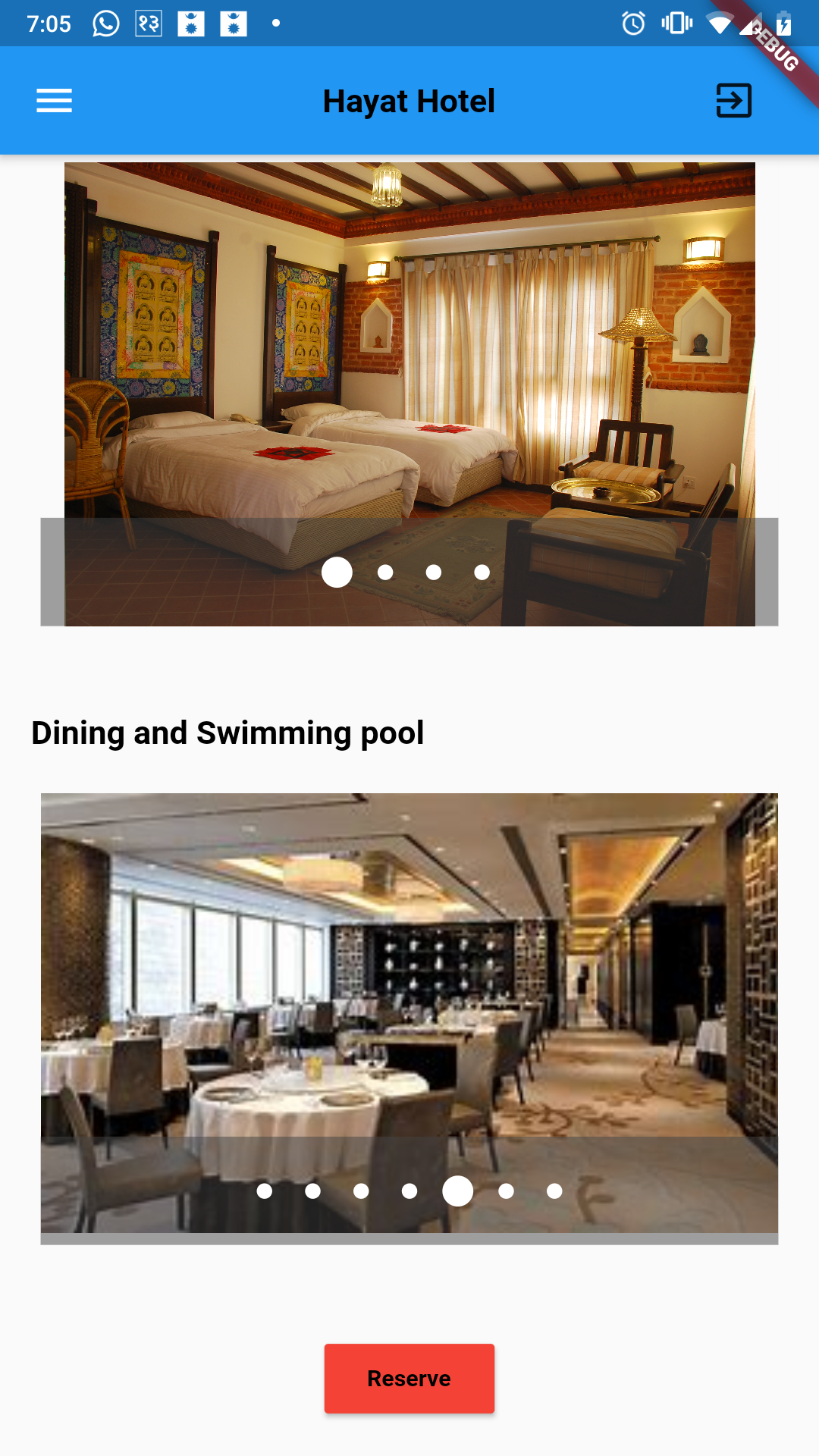819x1456 pixels.
Task: Click the Dining and Swimming pool heading
Action: pyautogui.click(x=227, y=733)
